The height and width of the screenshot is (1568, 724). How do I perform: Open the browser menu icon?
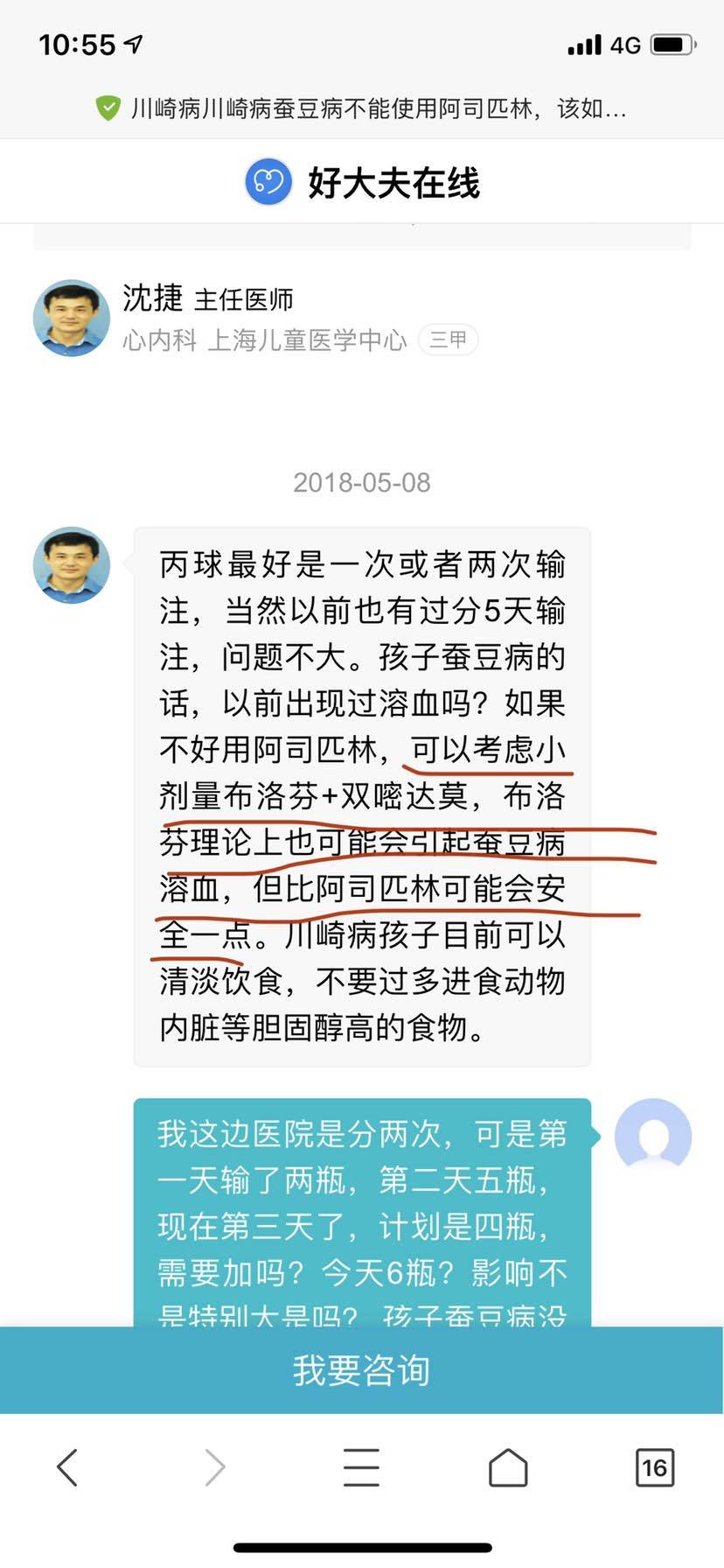tap(361, 1467)
